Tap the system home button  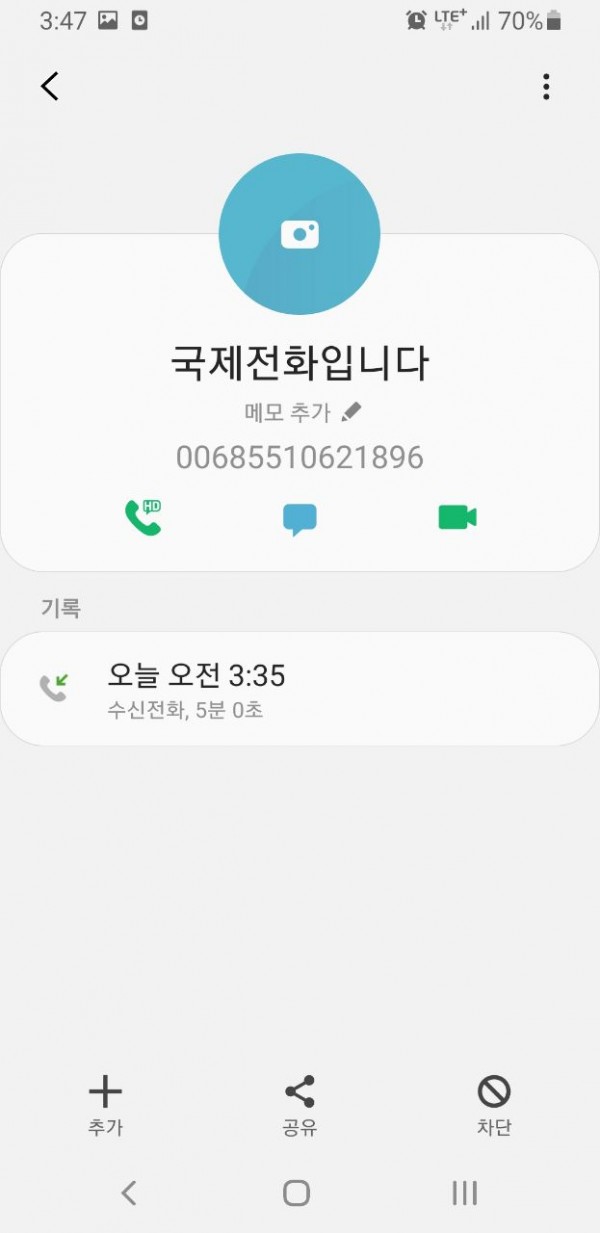[296, 1192]
